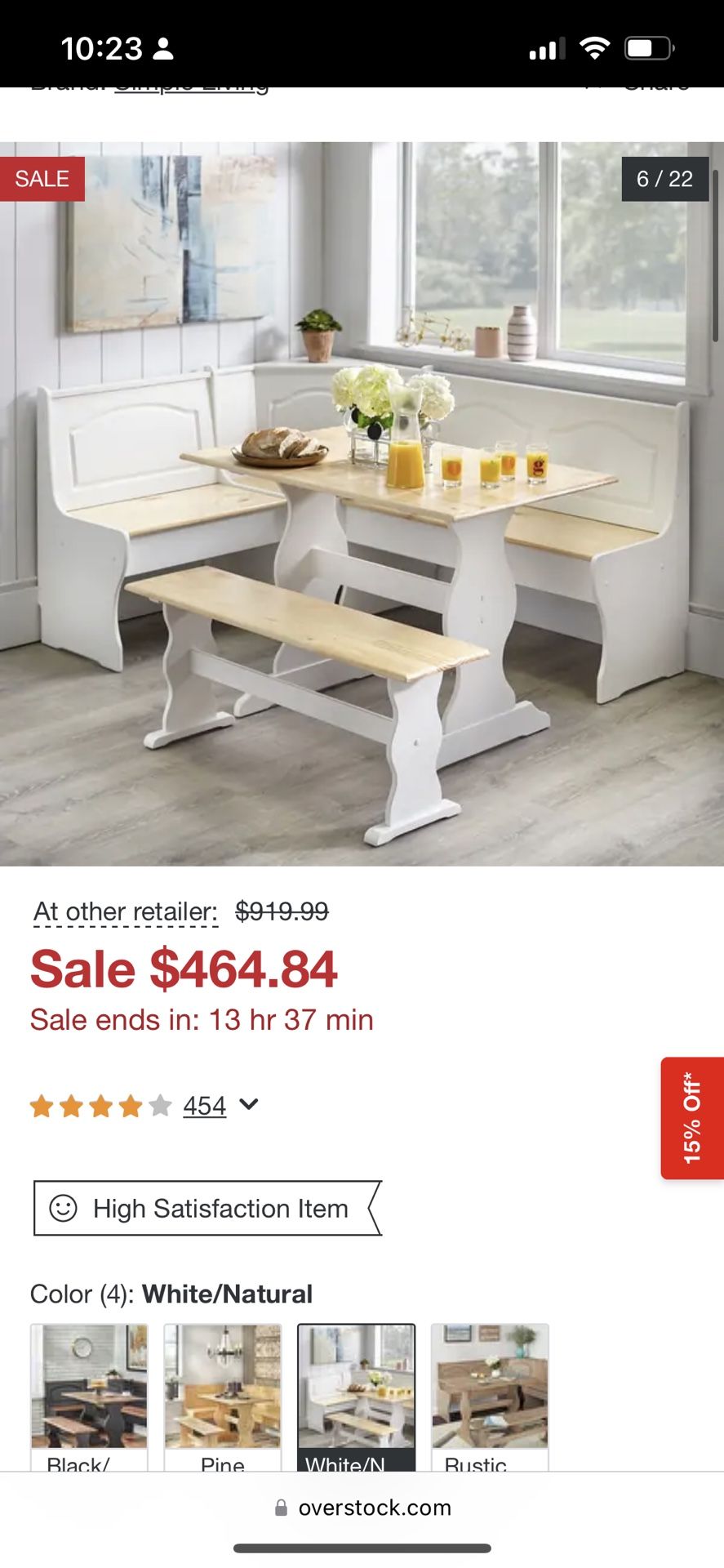
Task: Open the 15% Off side tab
Action: click(x=692, y=1118)
